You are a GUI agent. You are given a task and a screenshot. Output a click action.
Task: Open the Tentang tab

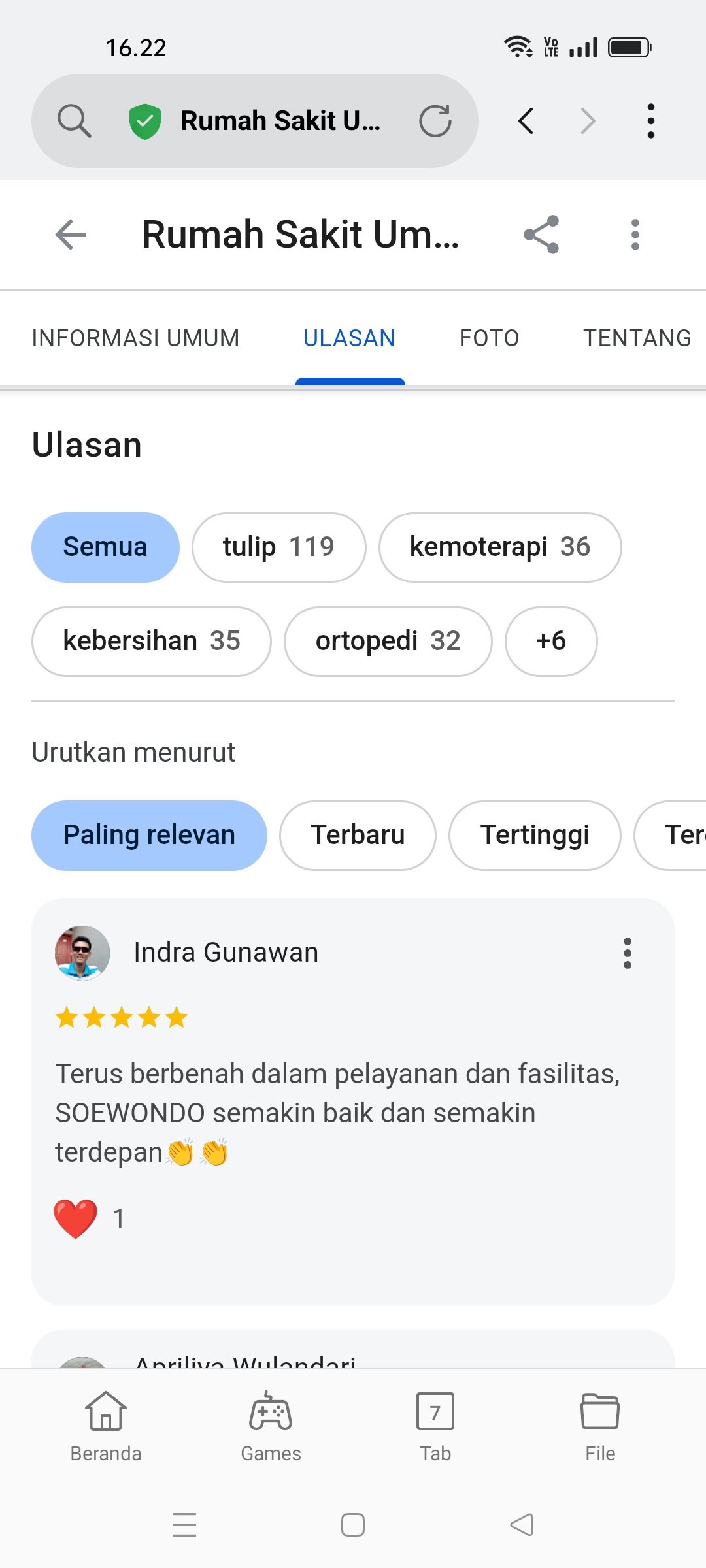click(637, 338)
